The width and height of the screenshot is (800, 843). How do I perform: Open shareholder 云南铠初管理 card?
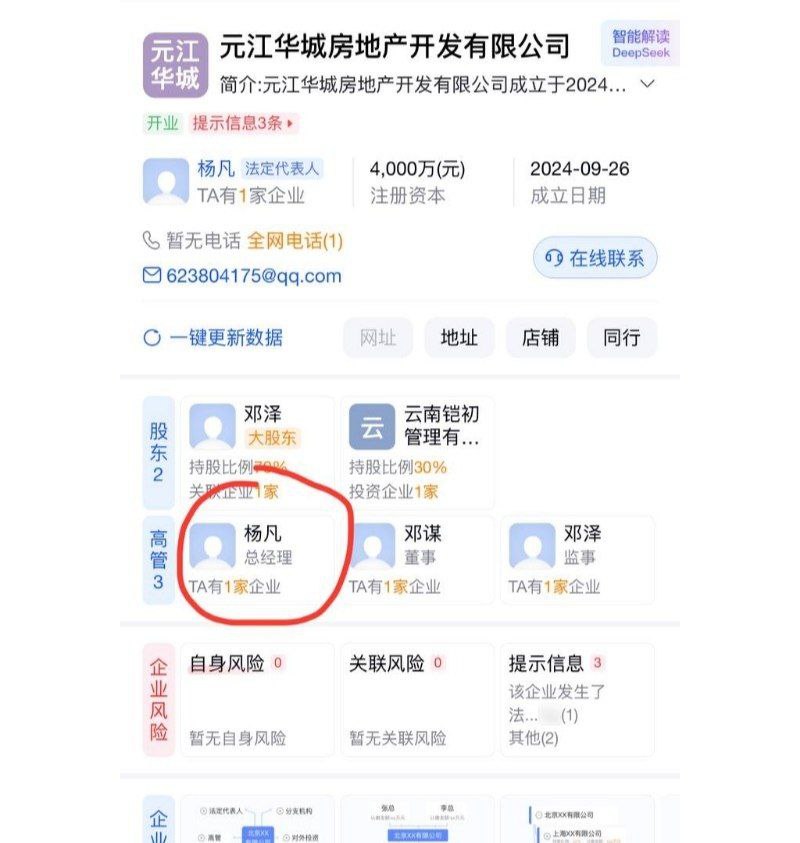click(417, 451)
